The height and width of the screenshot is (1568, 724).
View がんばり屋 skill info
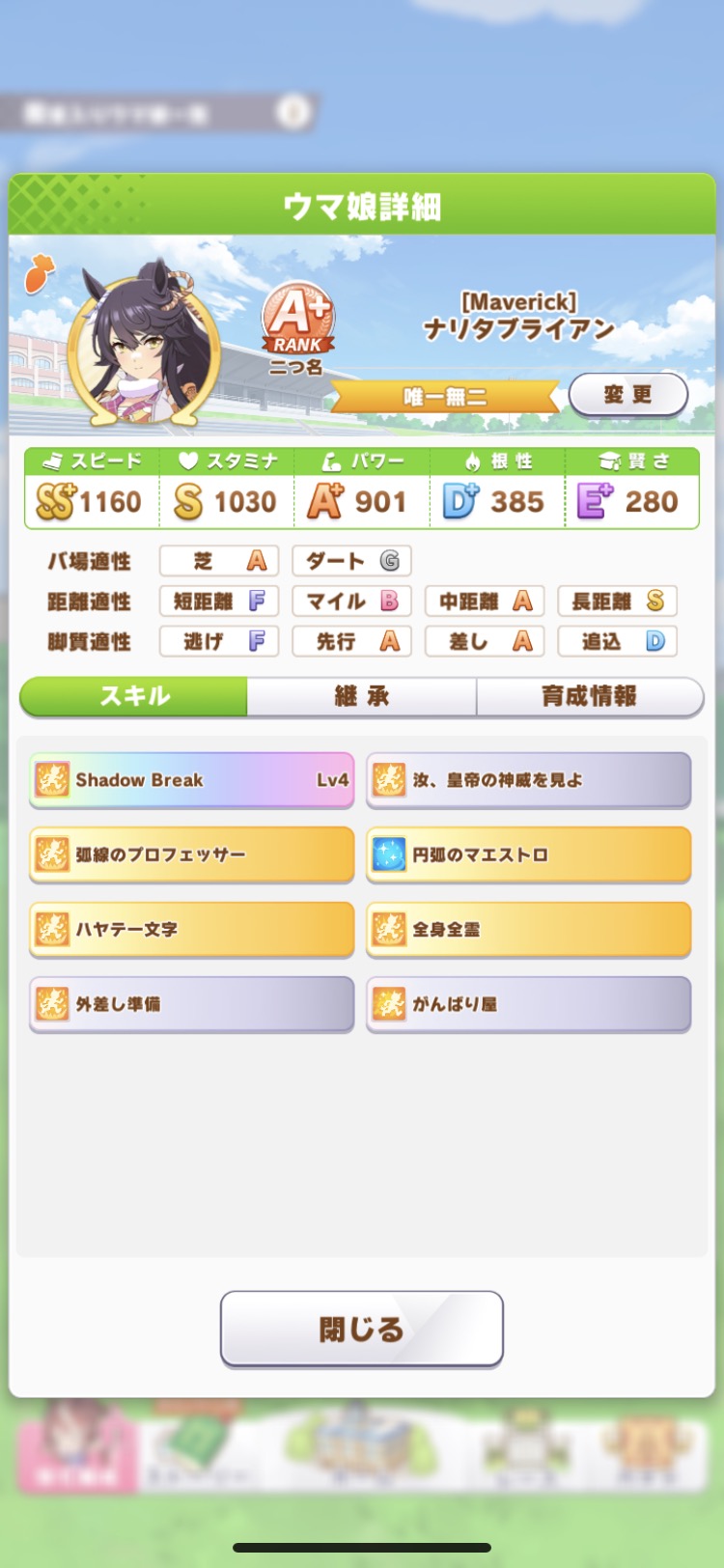(528, 1004)
